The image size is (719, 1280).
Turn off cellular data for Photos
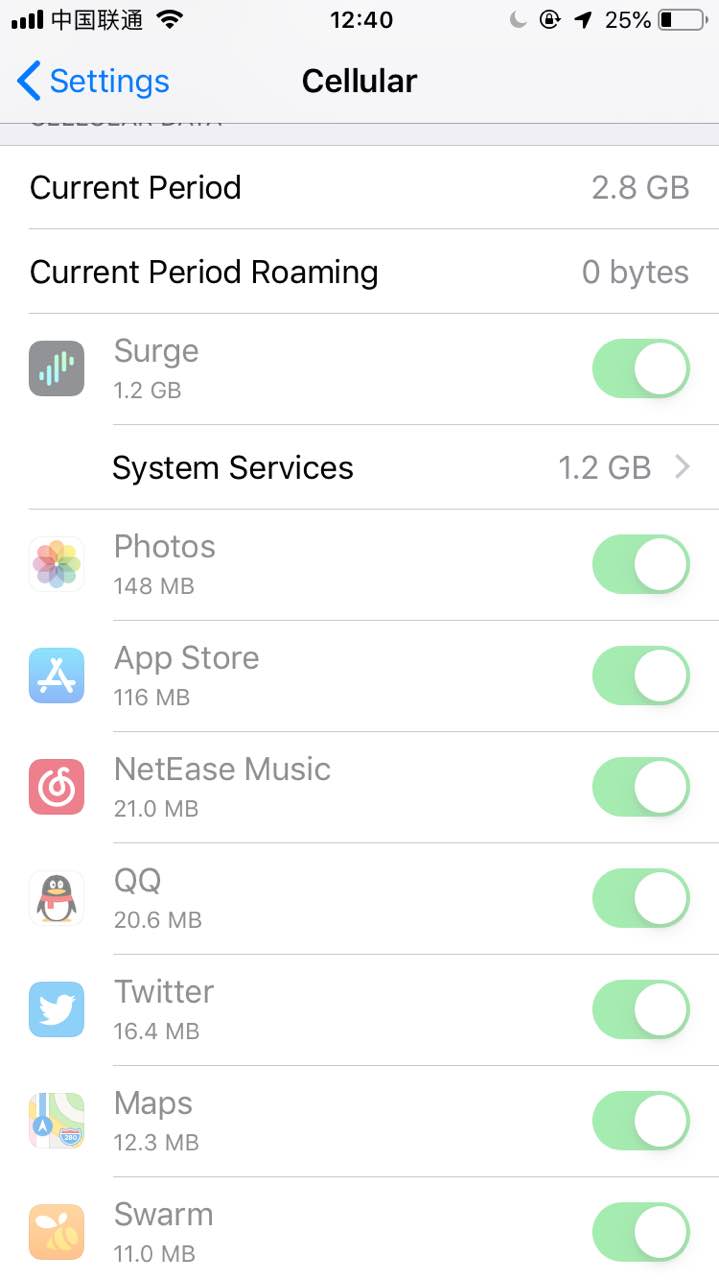coord(641,565)
